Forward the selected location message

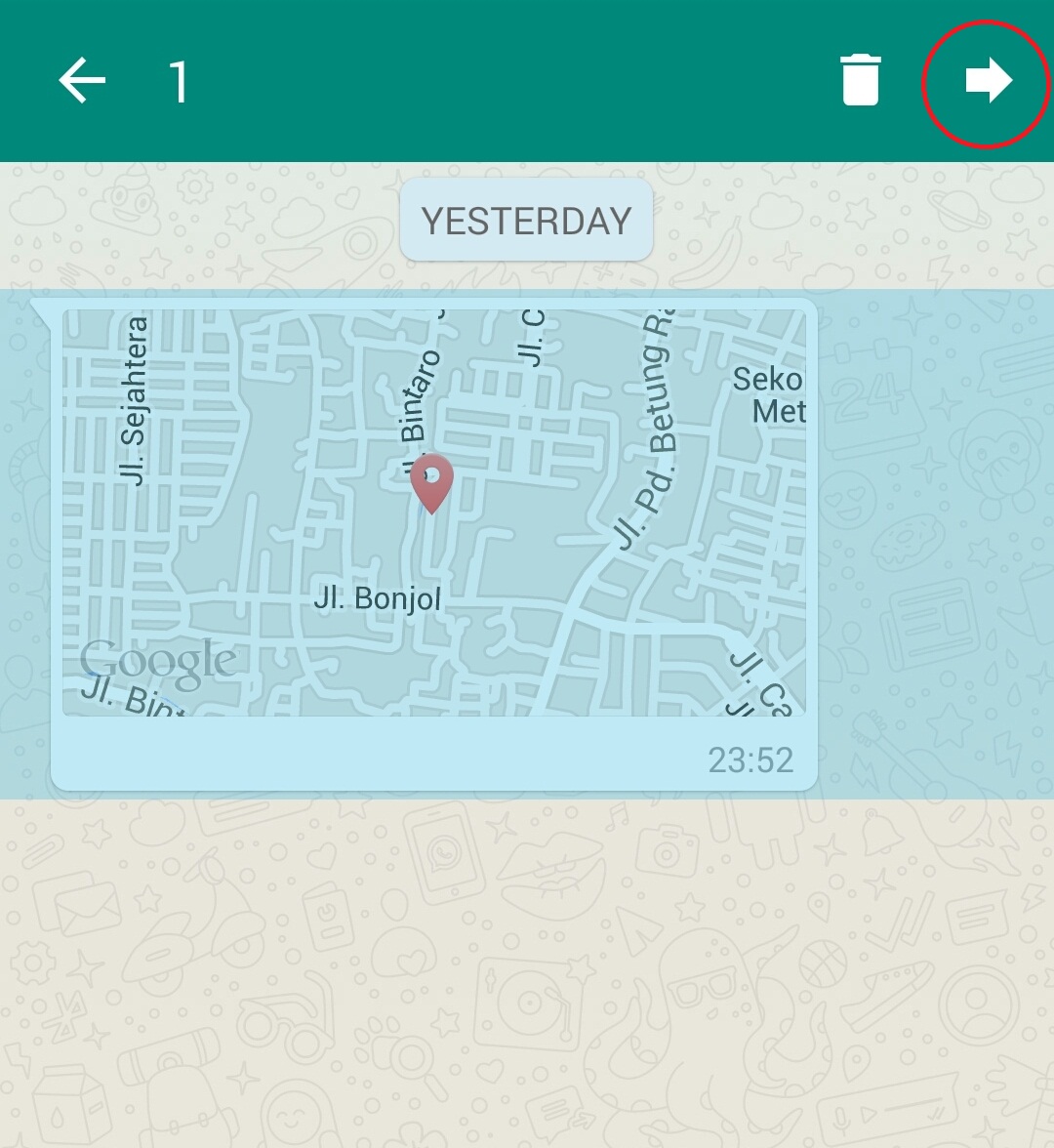click(x=988, y=80)
